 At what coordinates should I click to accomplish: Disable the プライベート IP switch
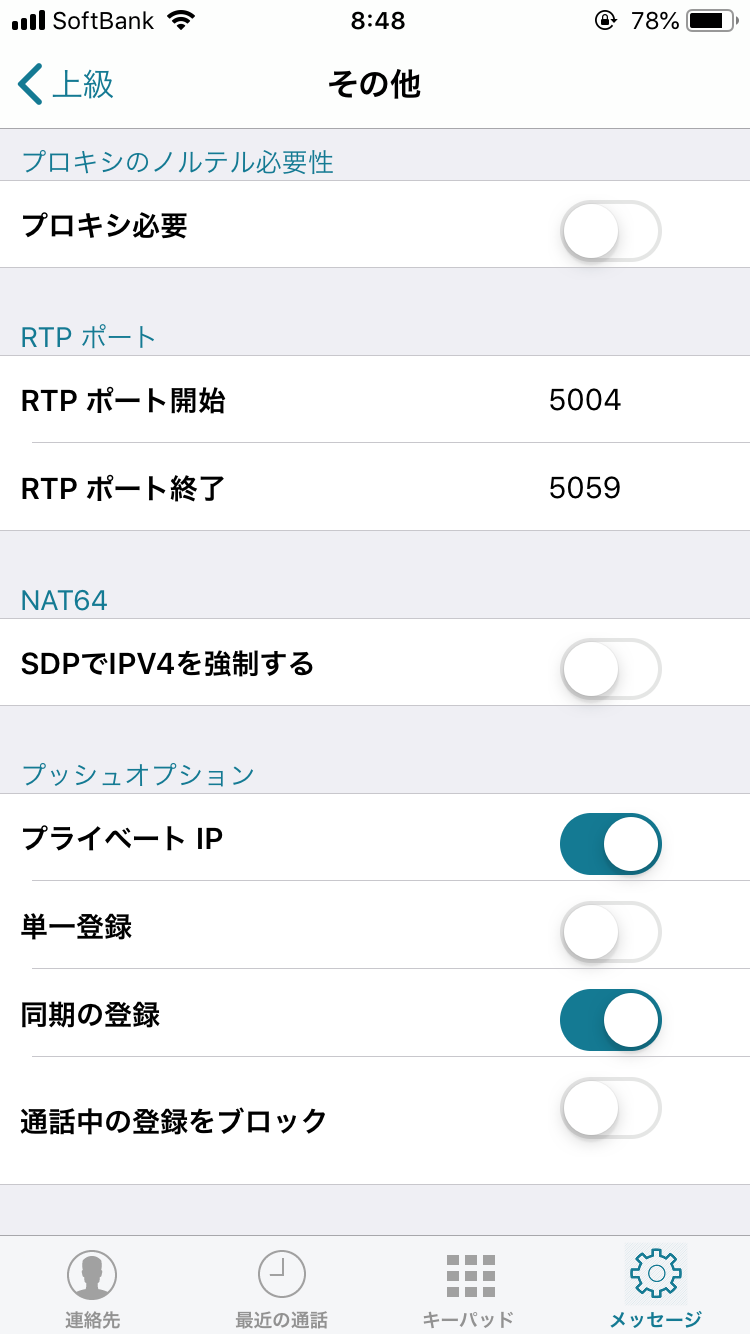click(x=610, y=844)
